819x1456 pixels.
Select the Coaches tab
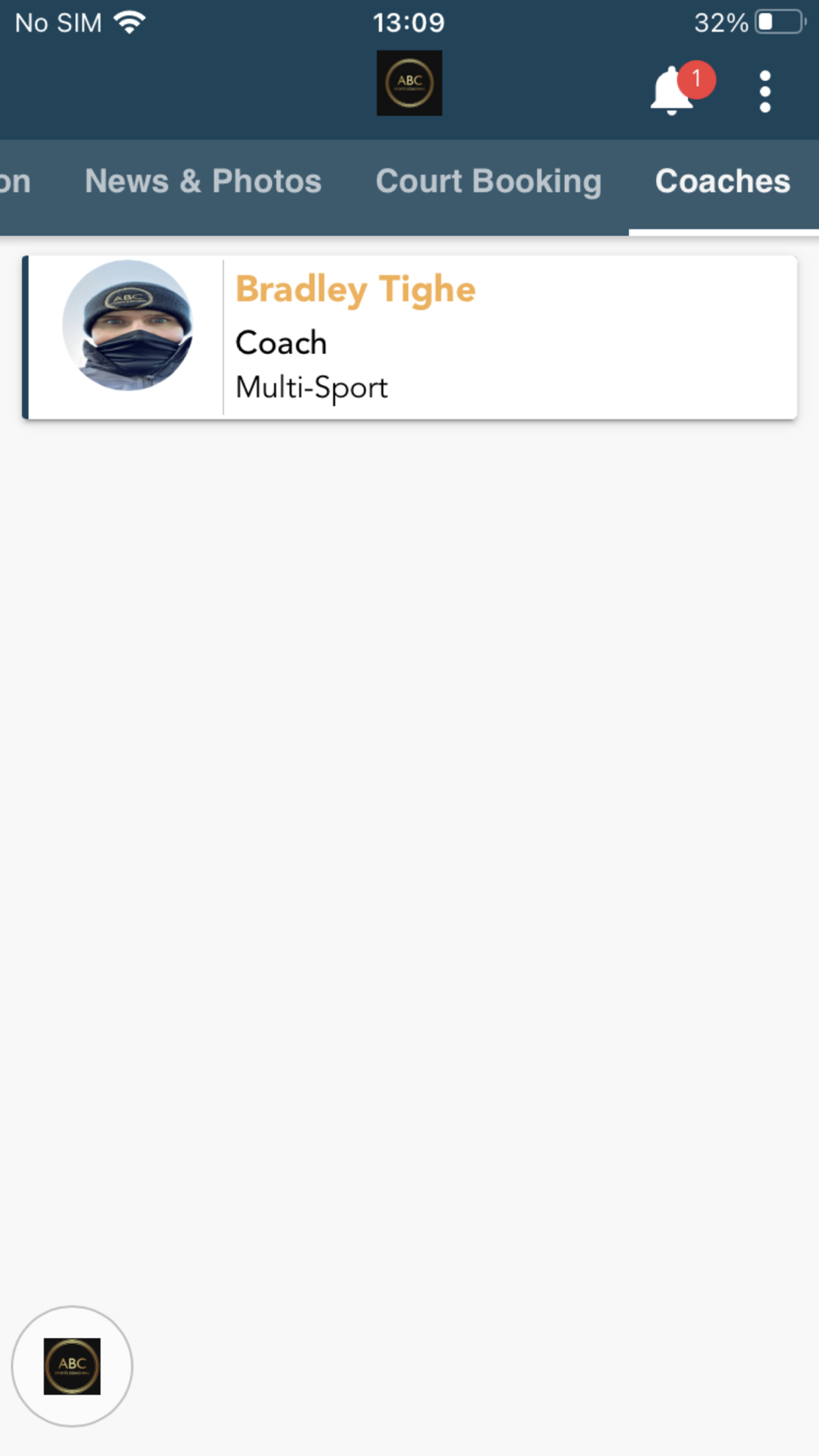point(722,182)
